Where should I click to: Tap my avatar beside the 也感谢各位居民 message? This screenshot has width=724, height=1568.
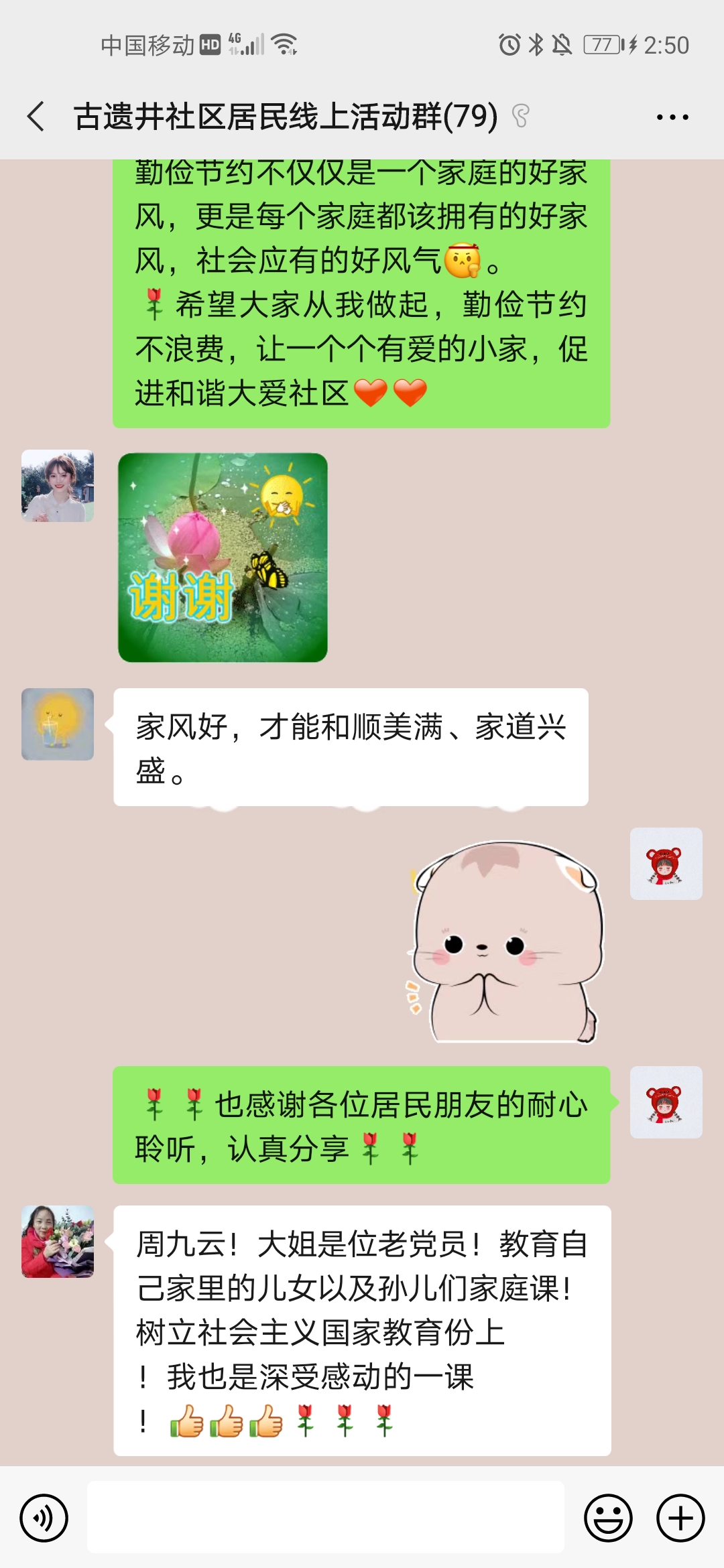[666, 1102]
